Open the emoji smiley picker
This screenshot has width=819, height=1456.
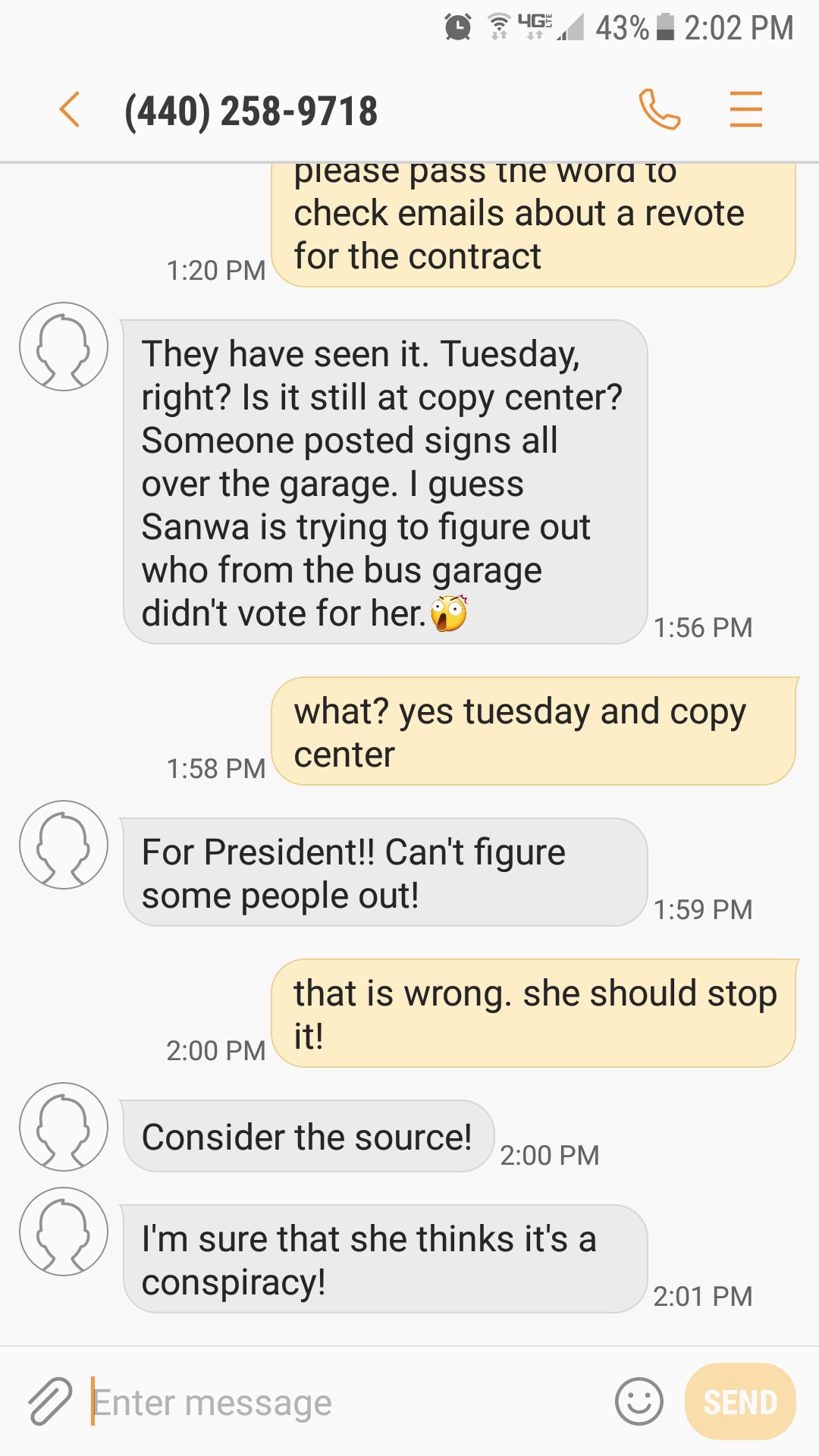639,1401
